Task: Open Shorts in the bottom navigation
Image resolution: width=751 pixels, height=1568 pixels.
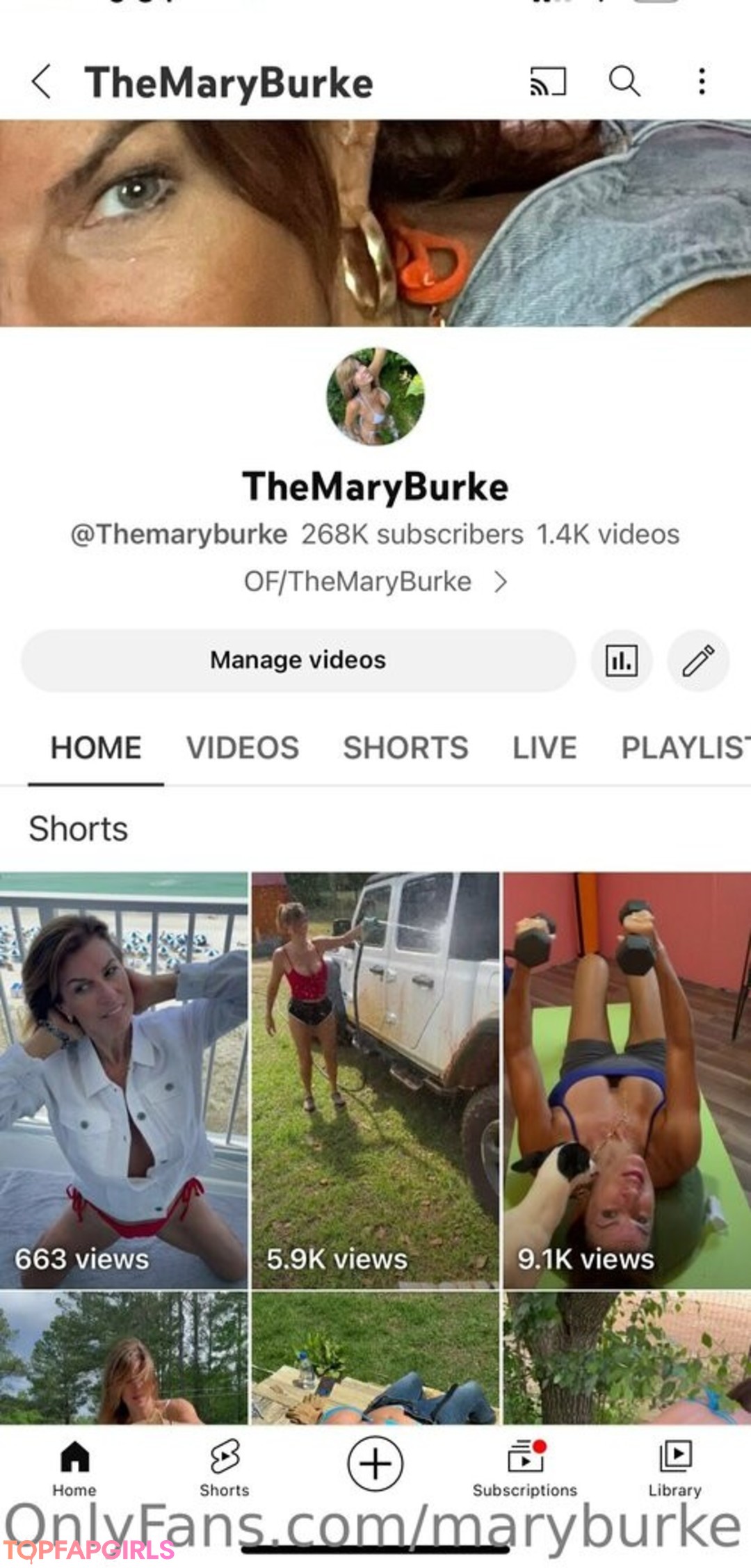Action: [225, 1467]
